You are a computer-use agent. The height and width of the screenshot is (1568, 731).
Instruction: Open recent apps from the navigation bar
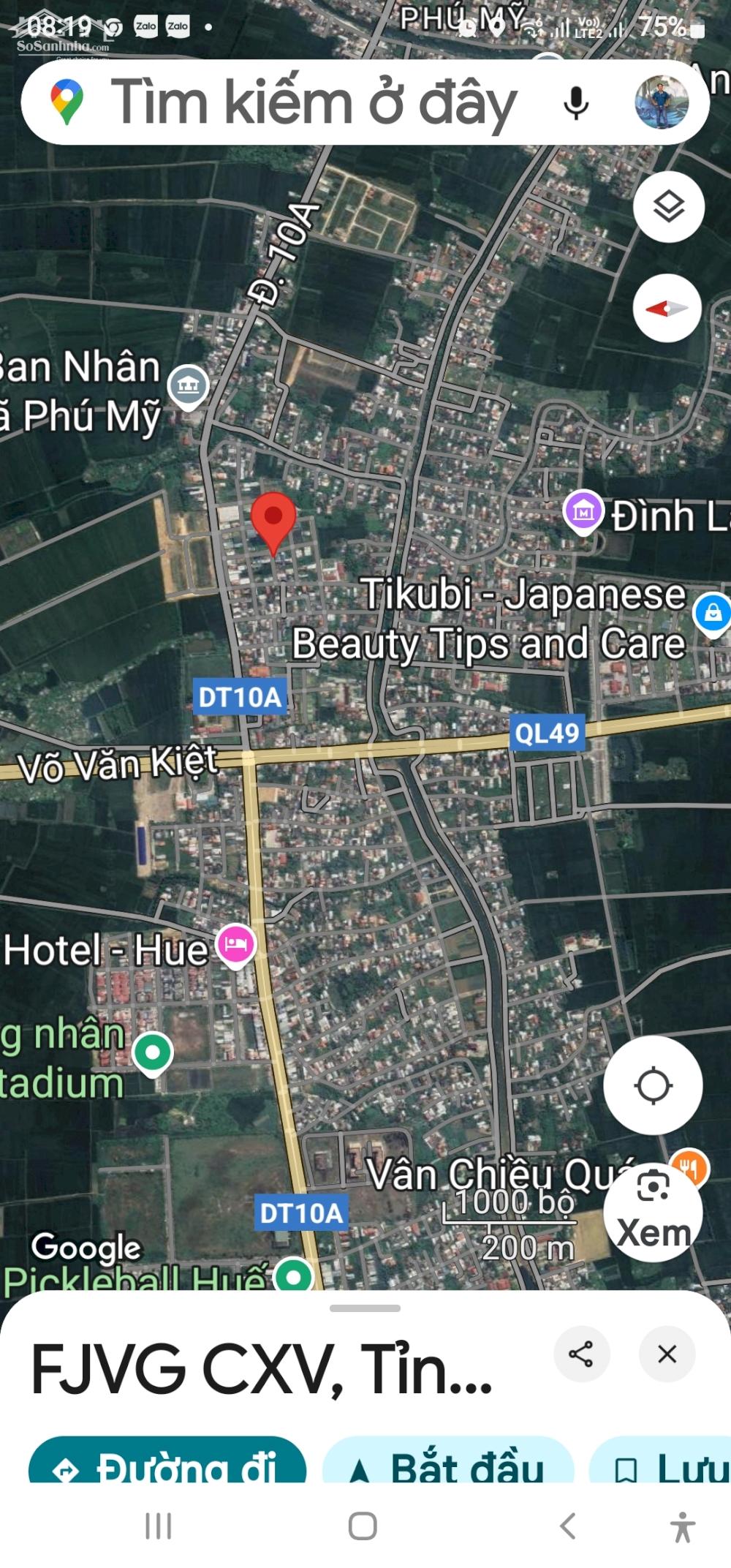(x=158, y=1526)
